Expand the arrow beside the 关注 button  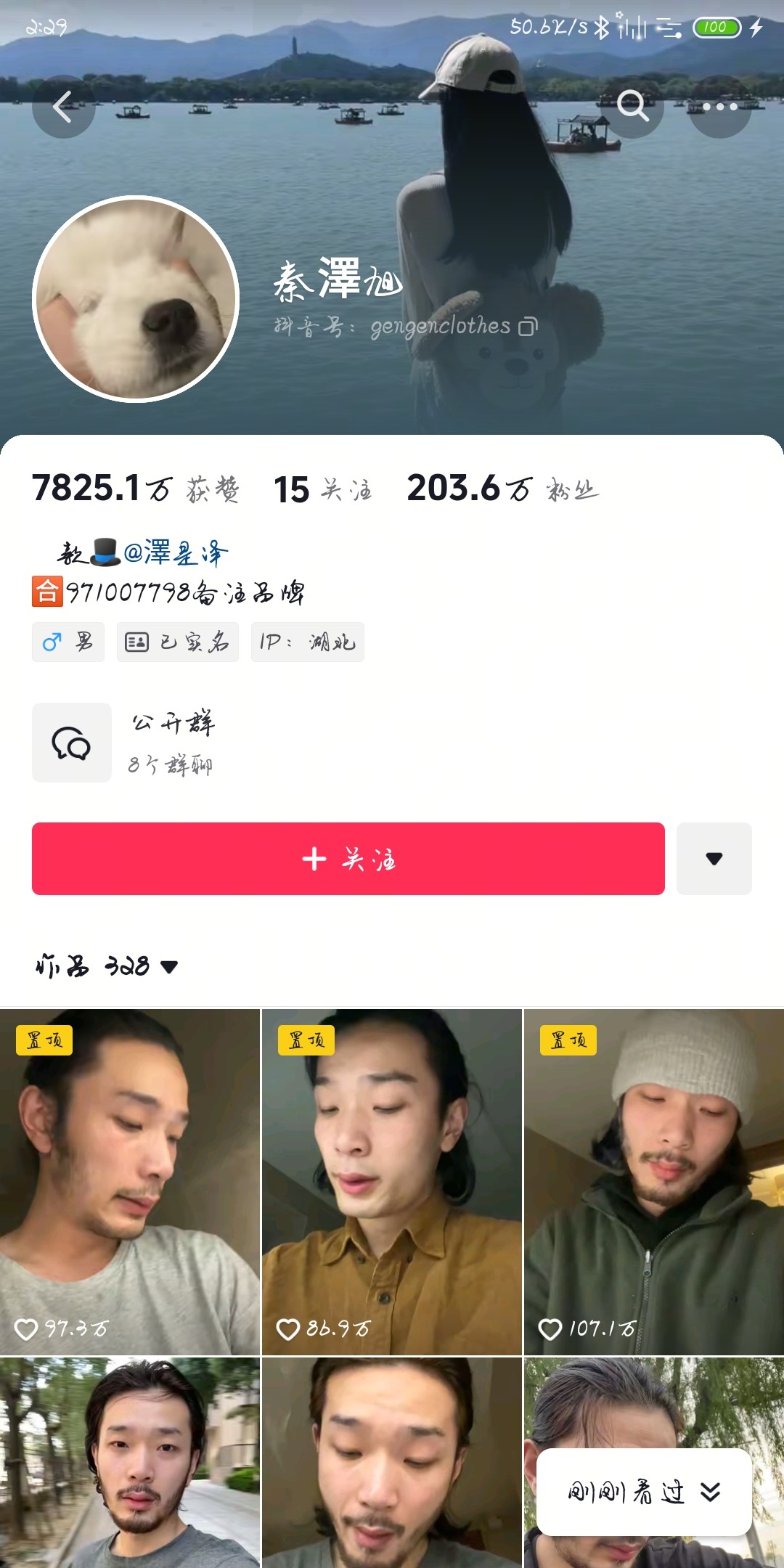pos(714,859)
